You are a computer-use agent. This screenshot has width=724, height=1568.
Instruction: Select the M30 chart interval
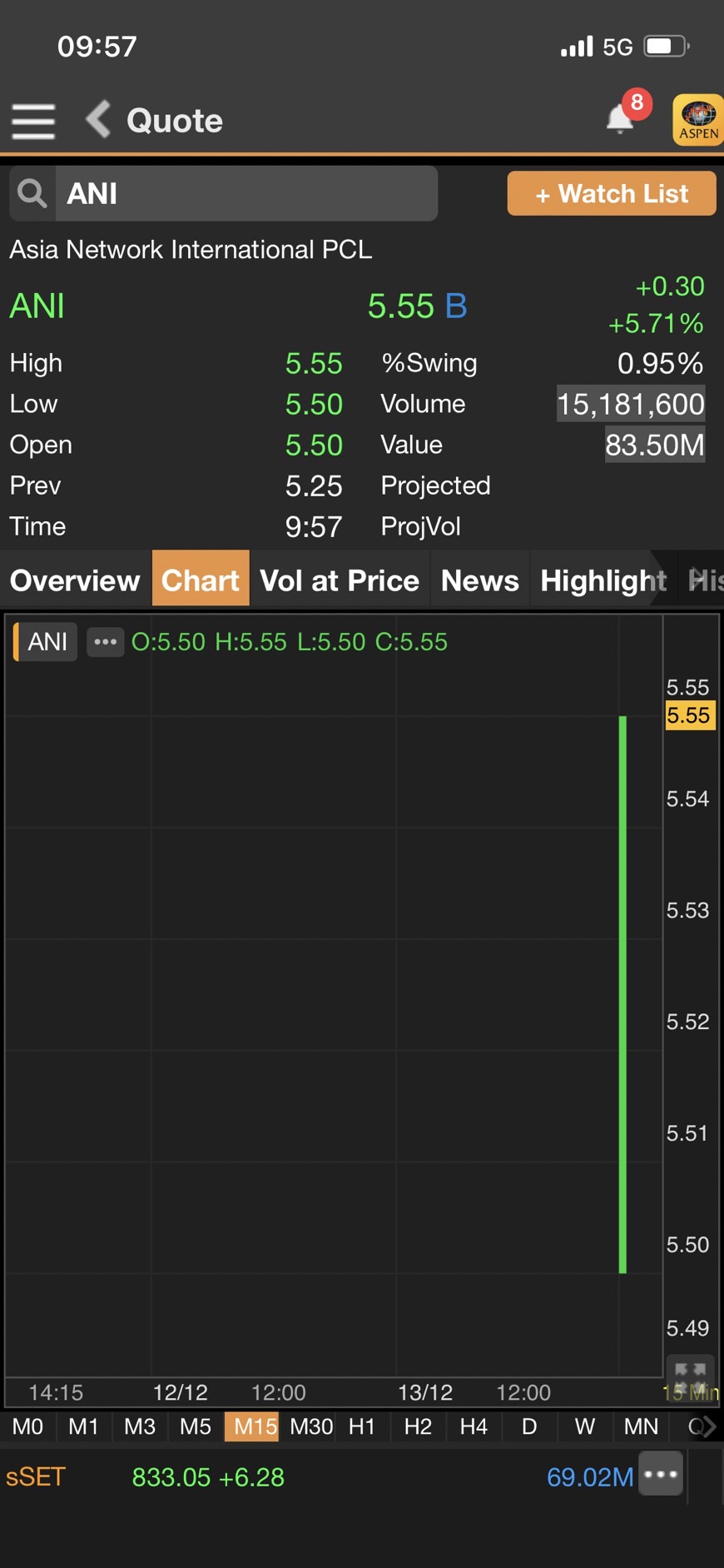click(311, 1426)
